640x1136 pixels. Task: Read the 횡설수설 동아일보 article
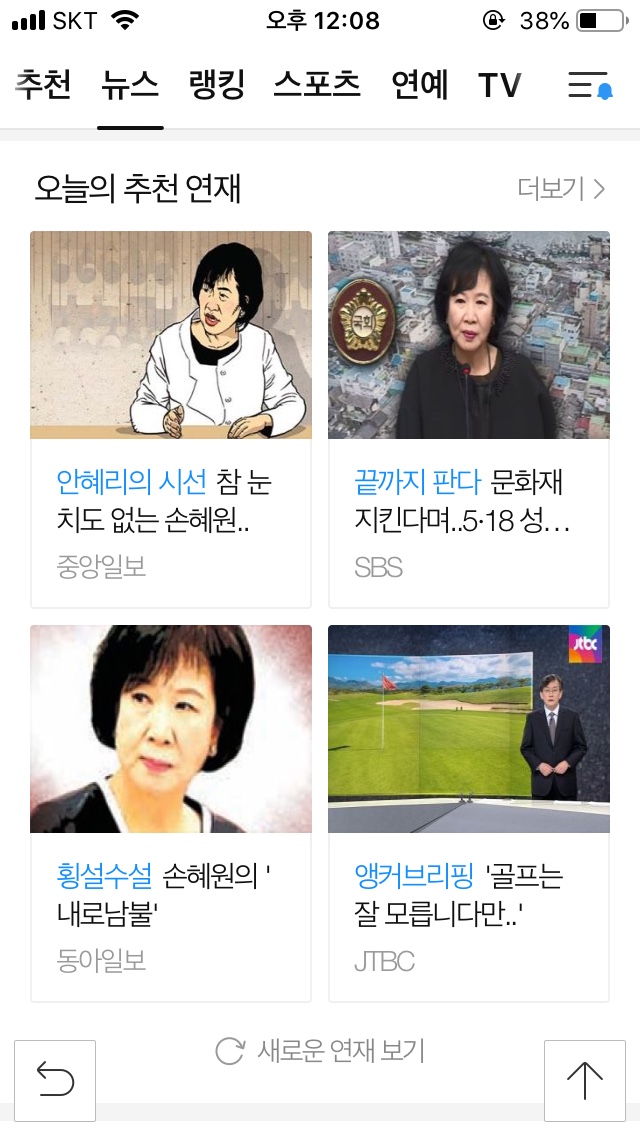171,812
